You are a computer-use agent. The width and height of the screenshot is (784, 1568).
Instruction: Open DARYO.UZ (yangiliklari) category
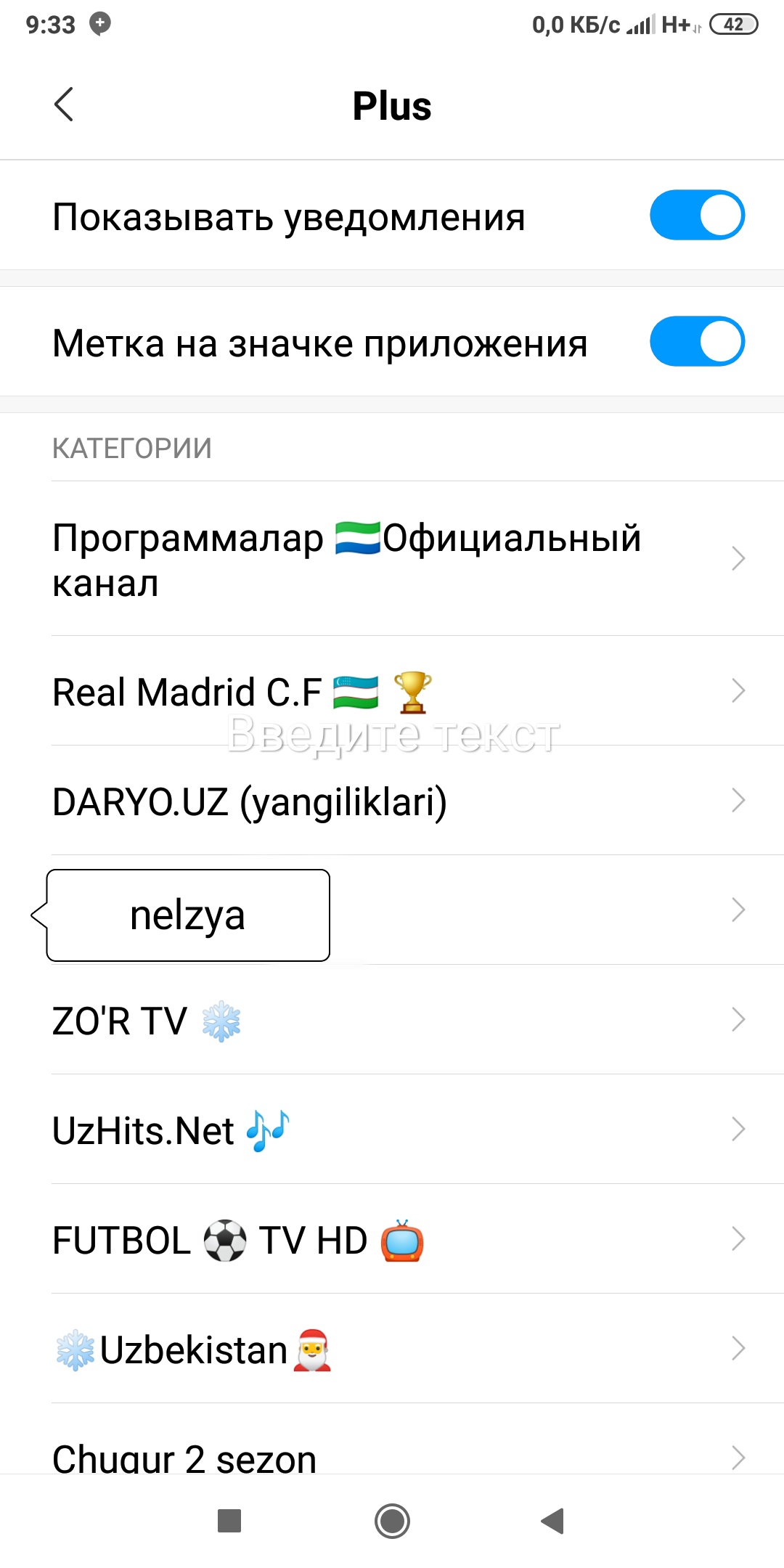coord(392,801)
